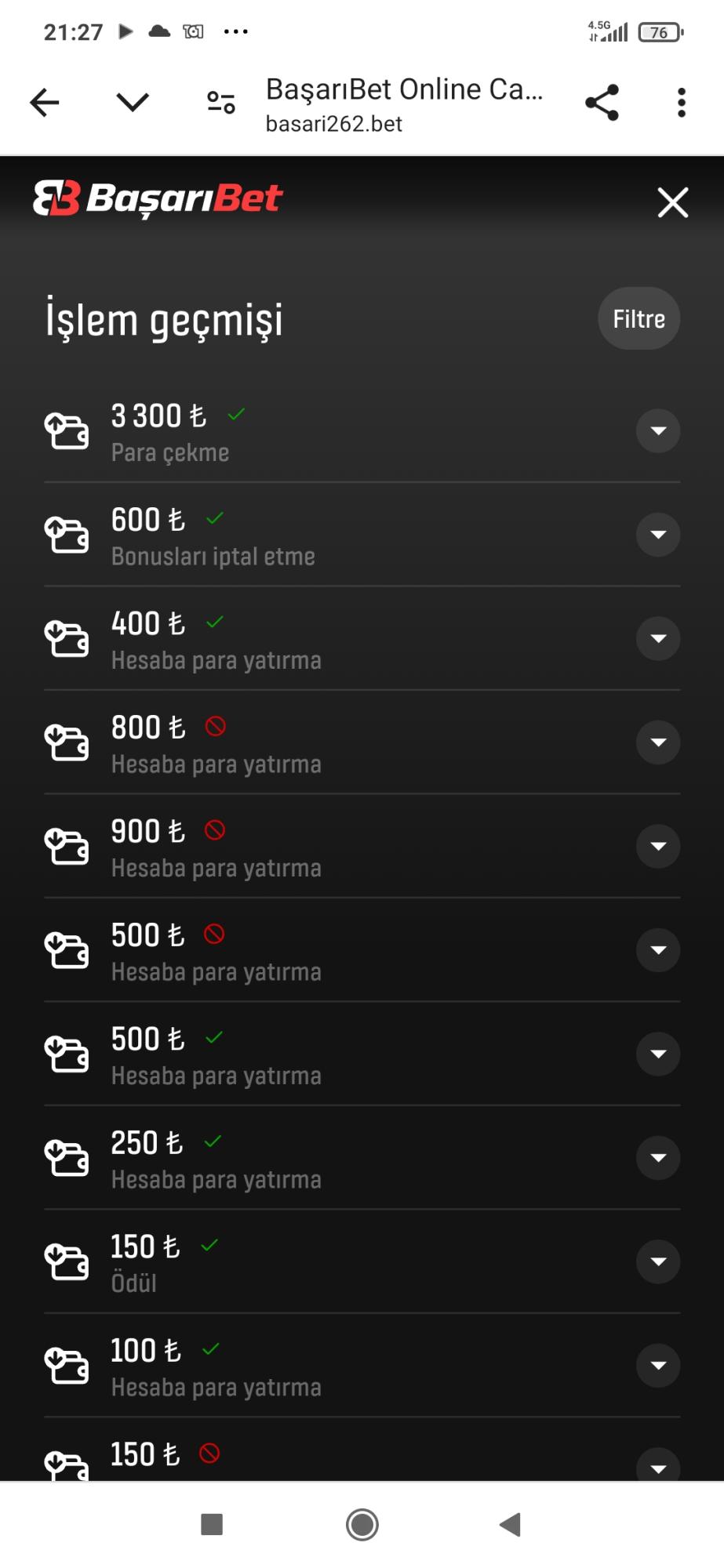724x1568 pixels.
Task: Go to the Android home screen
Action: [x=362, y=1525]
